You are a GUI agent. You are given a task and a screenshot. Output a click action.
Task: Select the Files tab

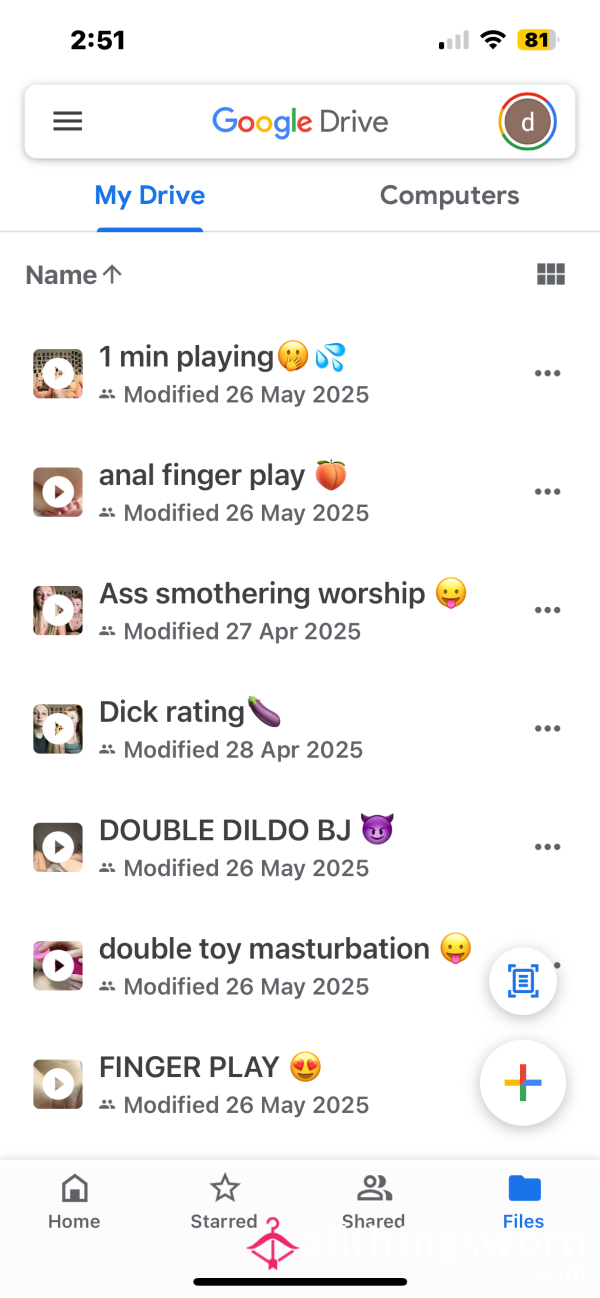pyautogui.click(x=524, y=1202)
